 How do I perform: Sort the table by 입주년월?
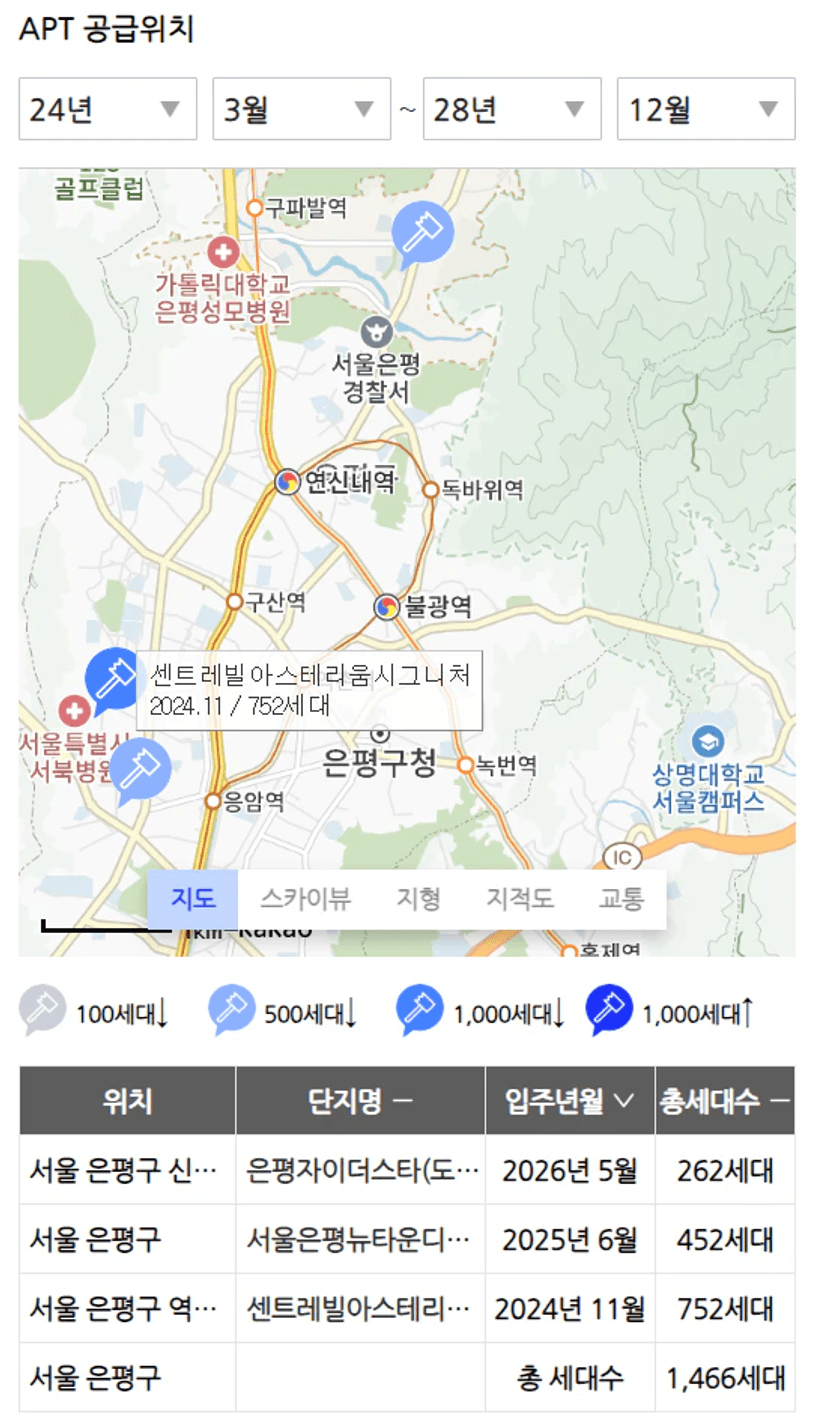[x=569, y=1101]
